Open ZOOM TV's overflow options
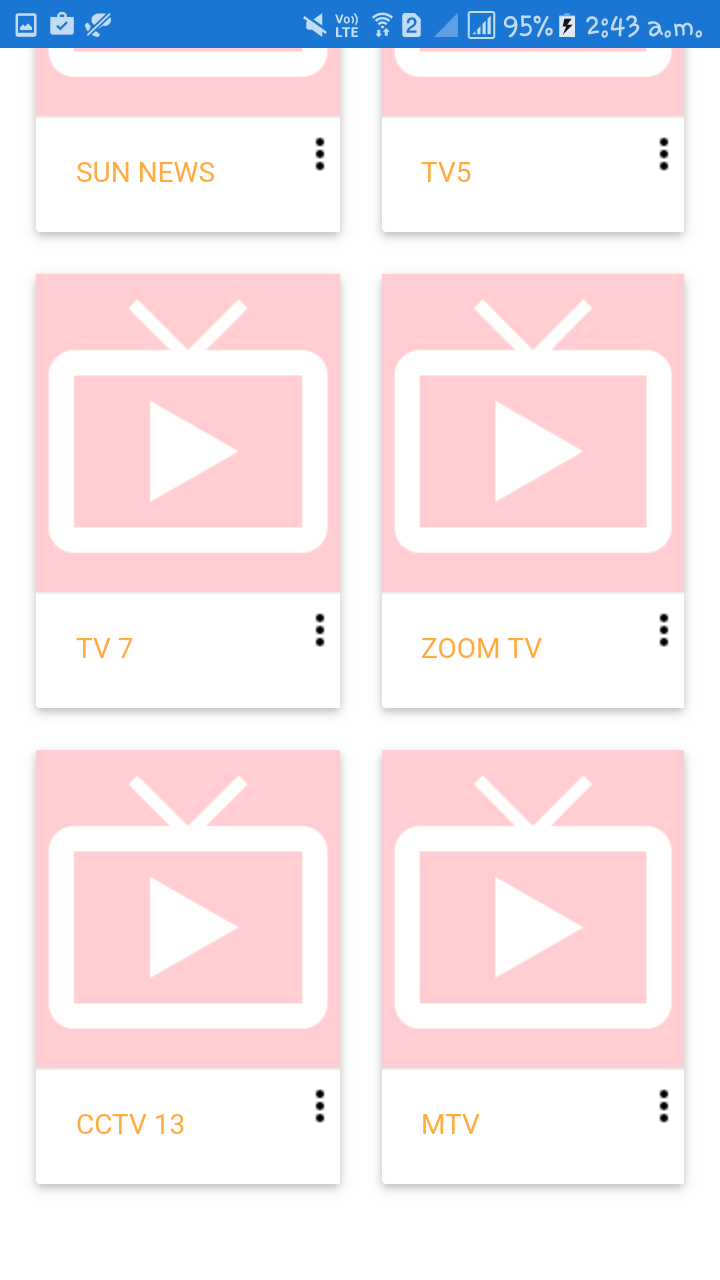The image size is (720, 1280). tap(664, 630)
